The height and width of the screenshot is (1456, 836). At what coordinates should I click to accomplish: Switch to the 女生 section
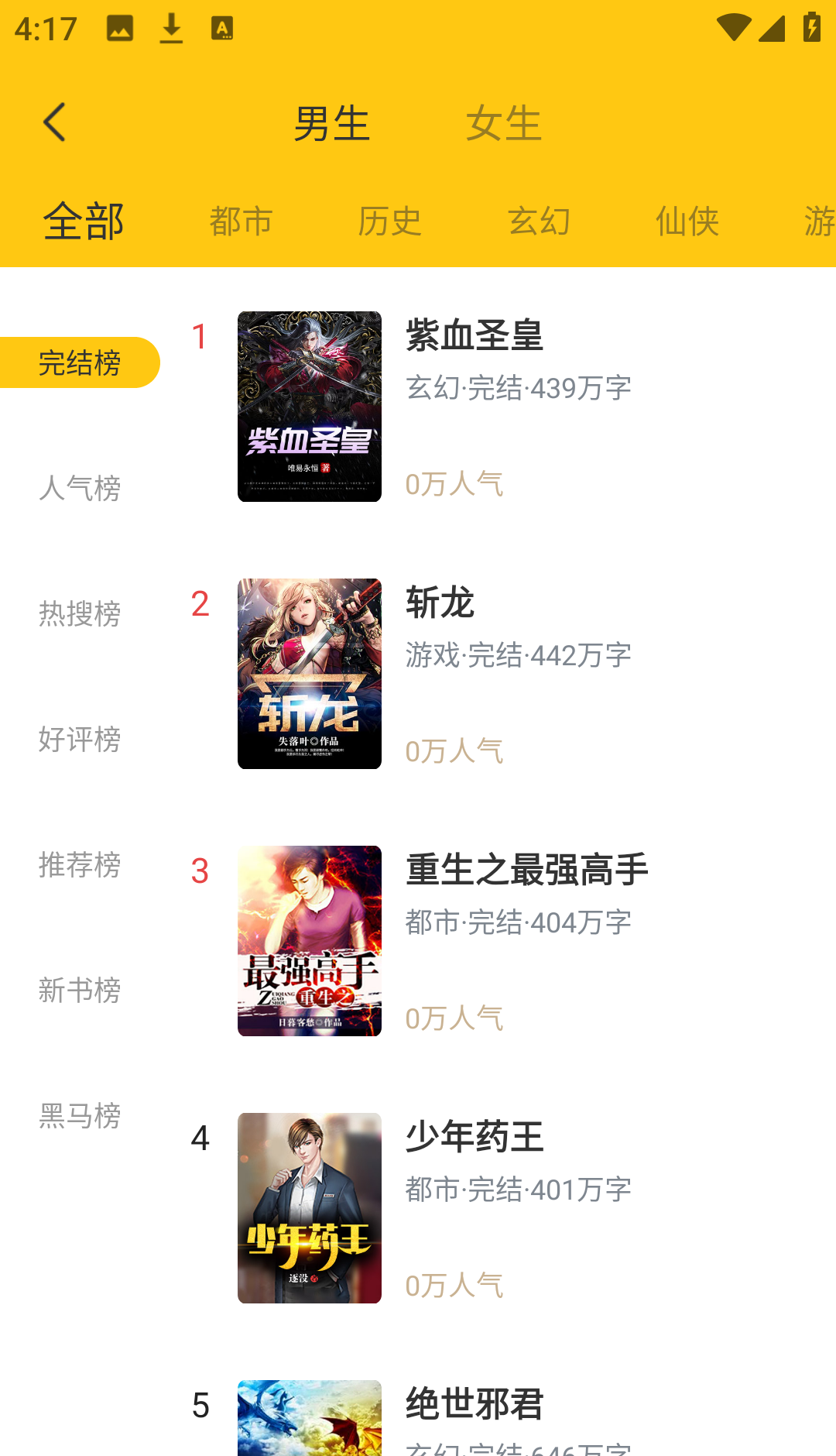pyautogui.click(x=504, y=124)
